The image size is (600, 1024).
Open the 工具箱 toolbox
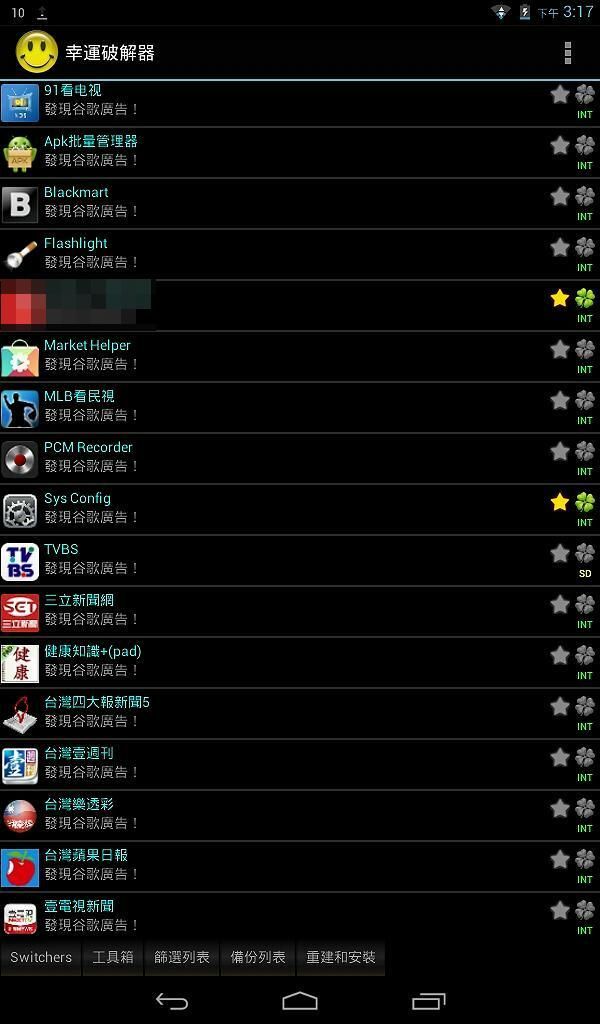click(113, 957)
